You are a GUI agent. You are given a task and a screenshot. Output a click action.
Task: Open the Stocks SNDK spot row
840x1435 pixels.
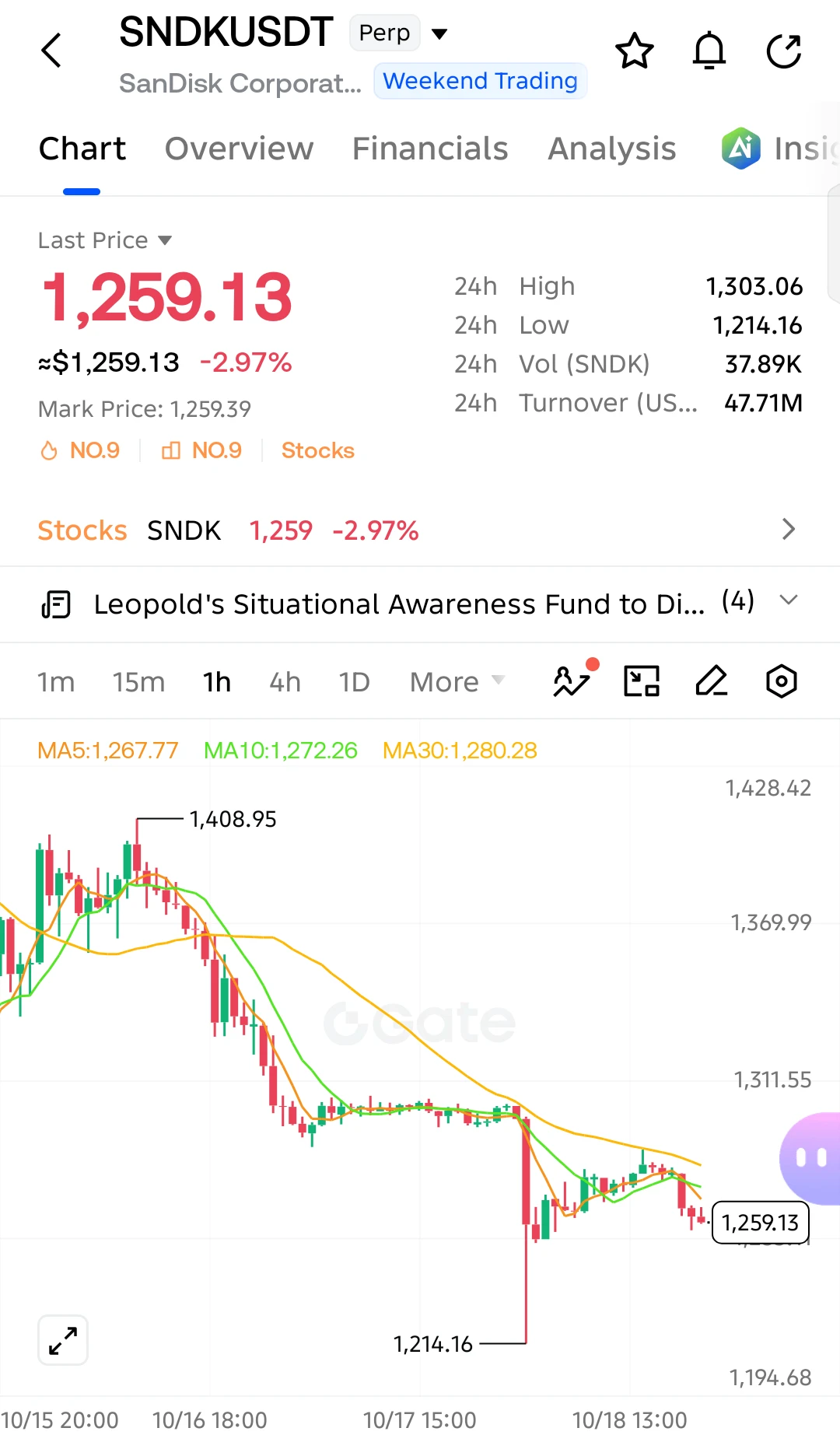coord(420,530)
